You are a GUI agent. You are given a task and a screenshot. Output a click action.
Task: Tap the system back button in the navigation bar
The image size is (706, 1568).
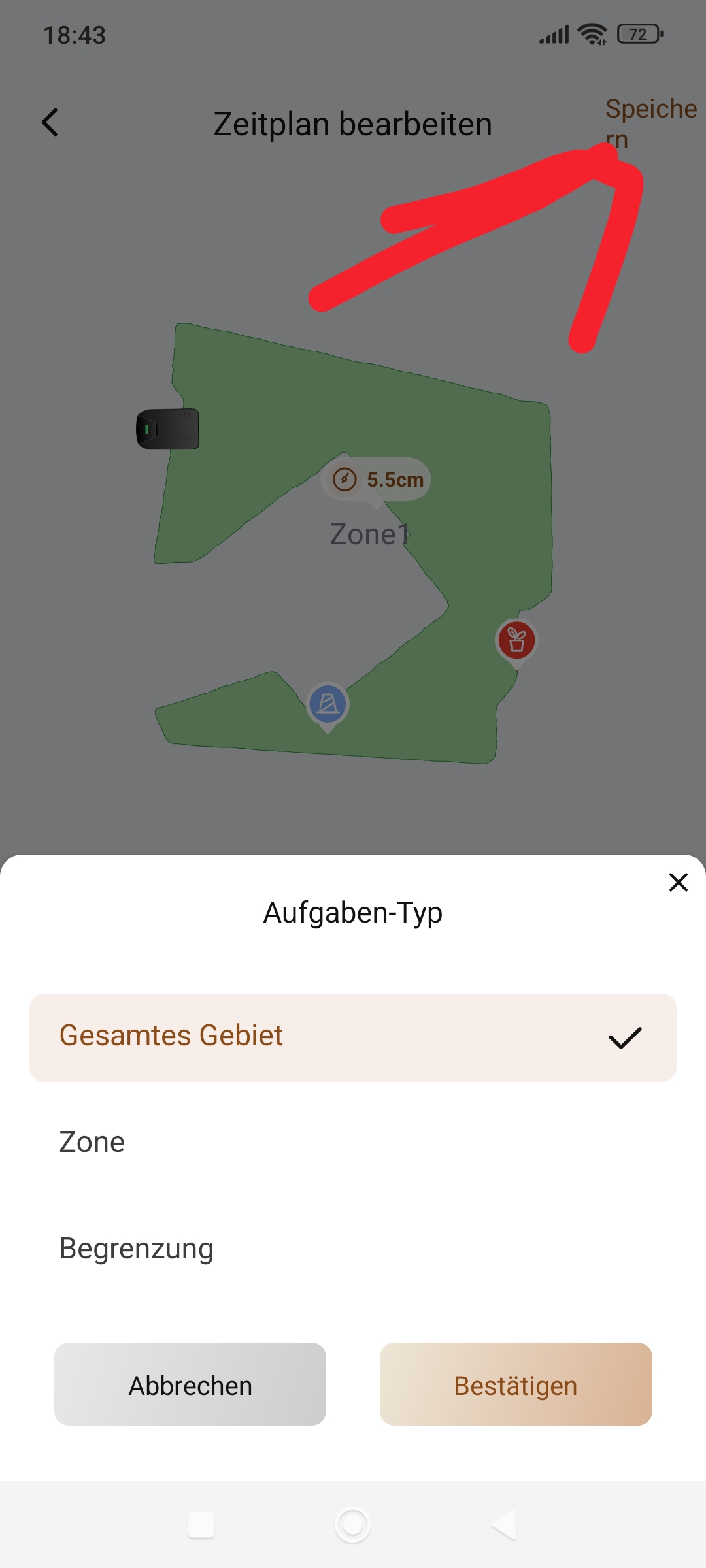pos(504,1524)
